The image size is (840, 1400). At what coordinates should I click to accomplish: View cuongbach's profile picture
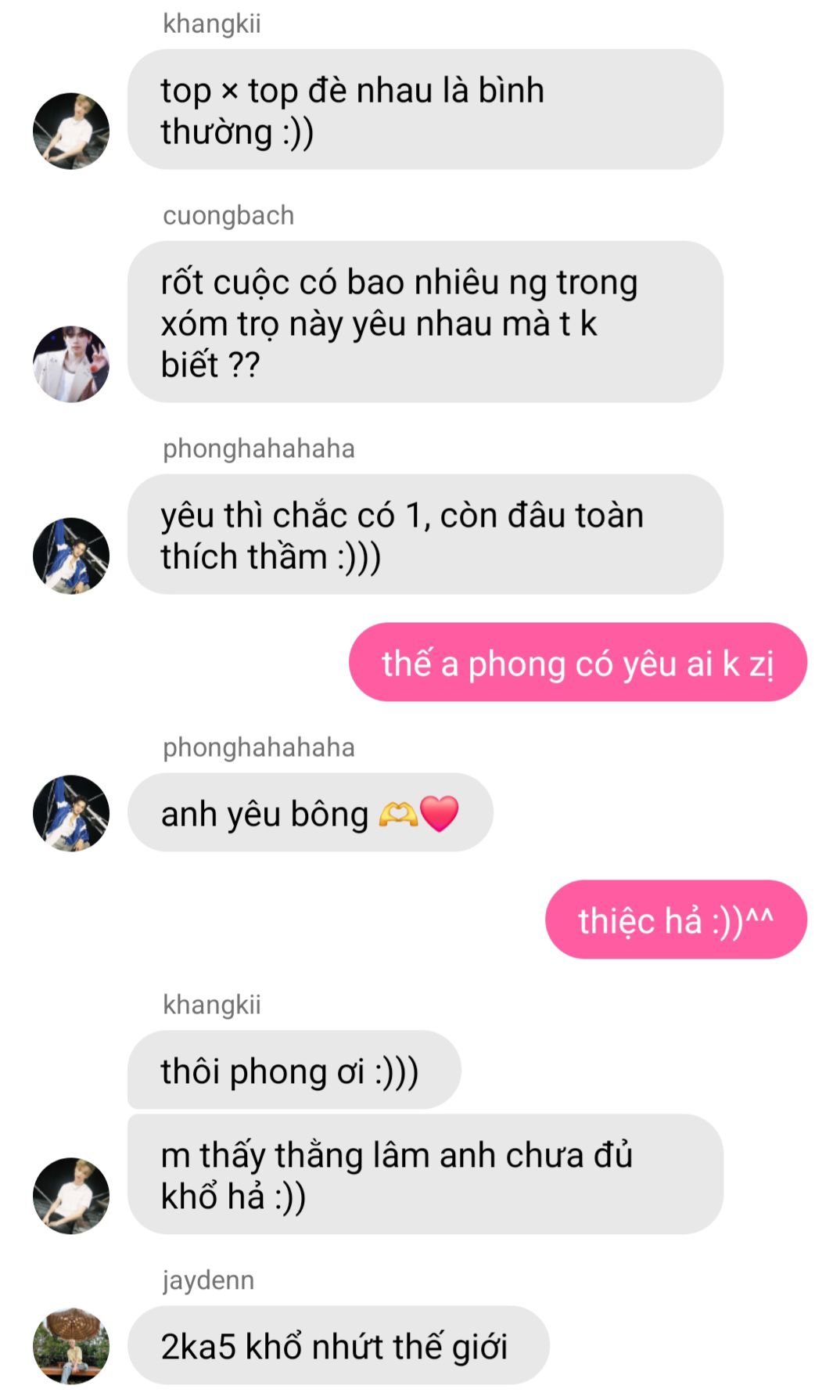pos(71,364)
